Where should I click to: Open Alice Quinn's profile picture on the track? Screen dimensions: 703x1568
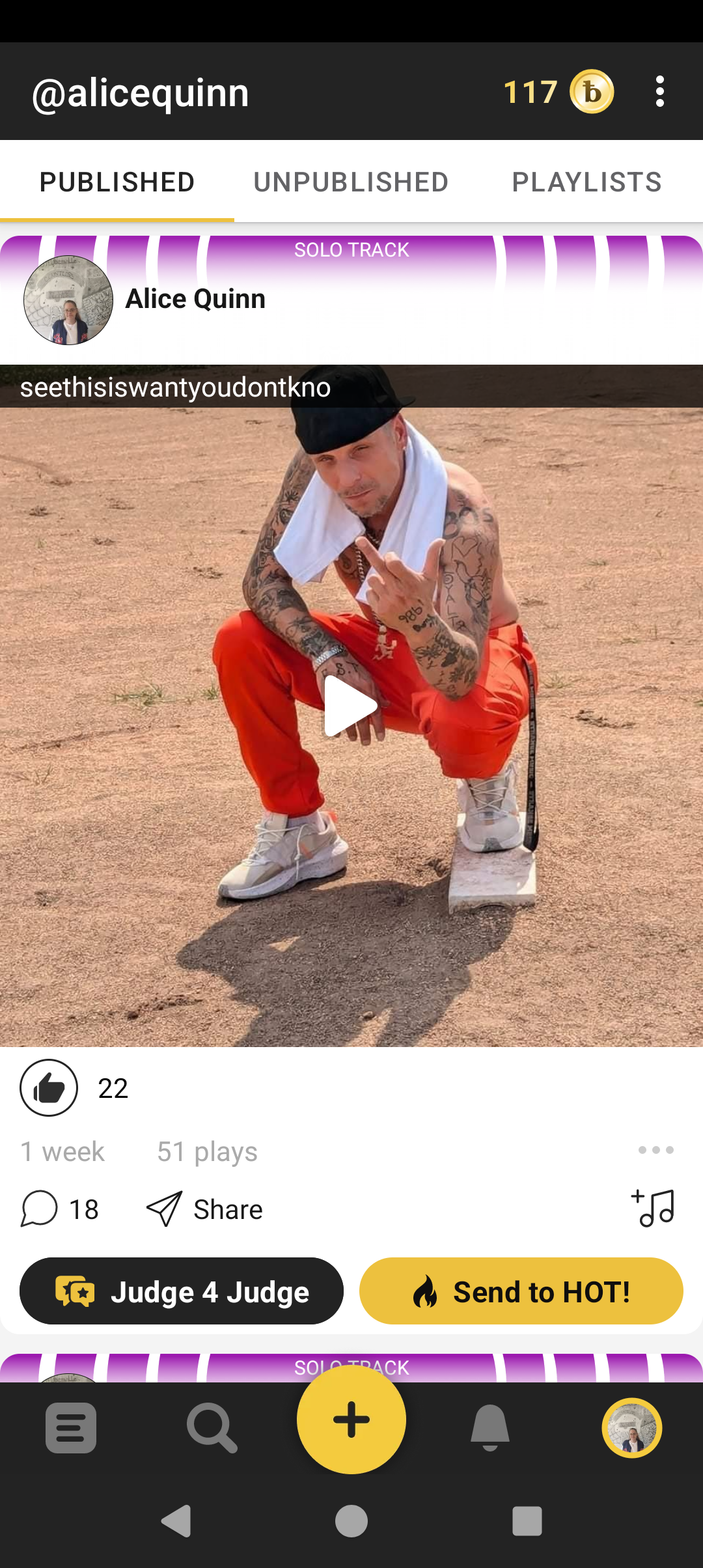pos(68,300)
